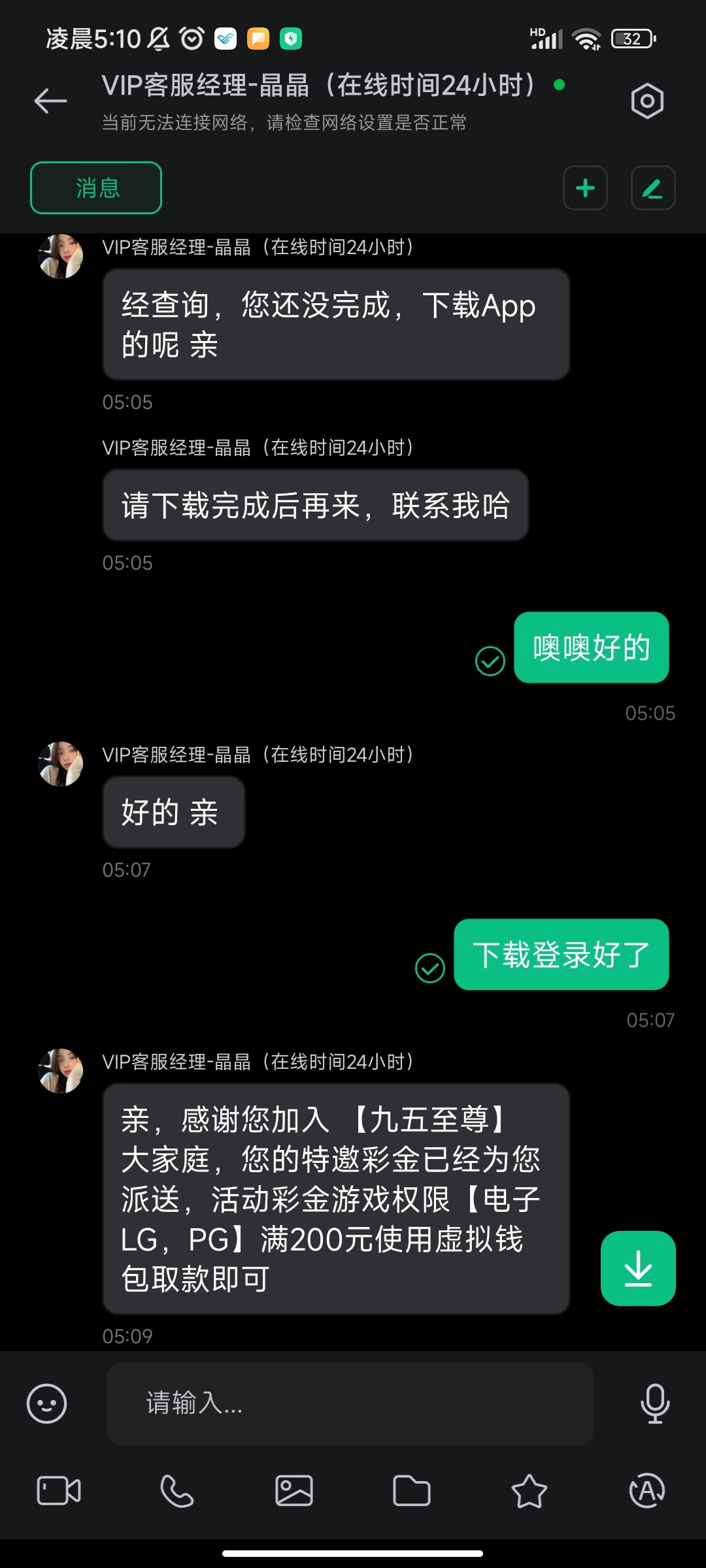Jump to latest message with down-arrow button

click(638, 1268)
